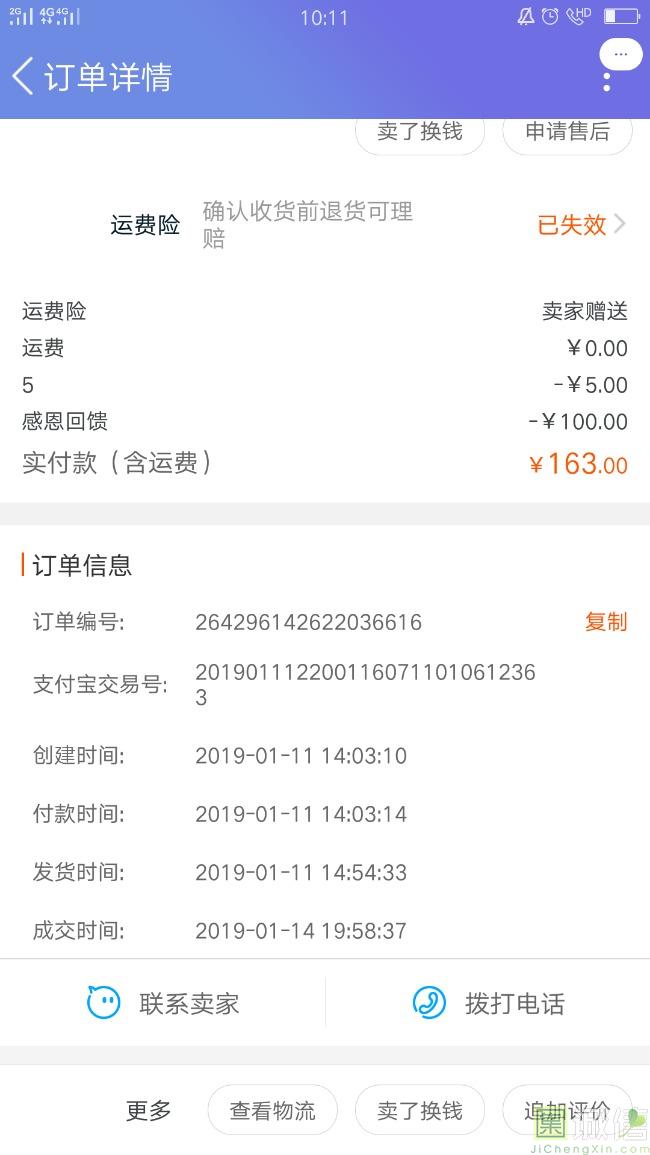Viewport: 650px width, 1155px height.
Task: View shipping with 查看物流
Action: (272, 1111)
